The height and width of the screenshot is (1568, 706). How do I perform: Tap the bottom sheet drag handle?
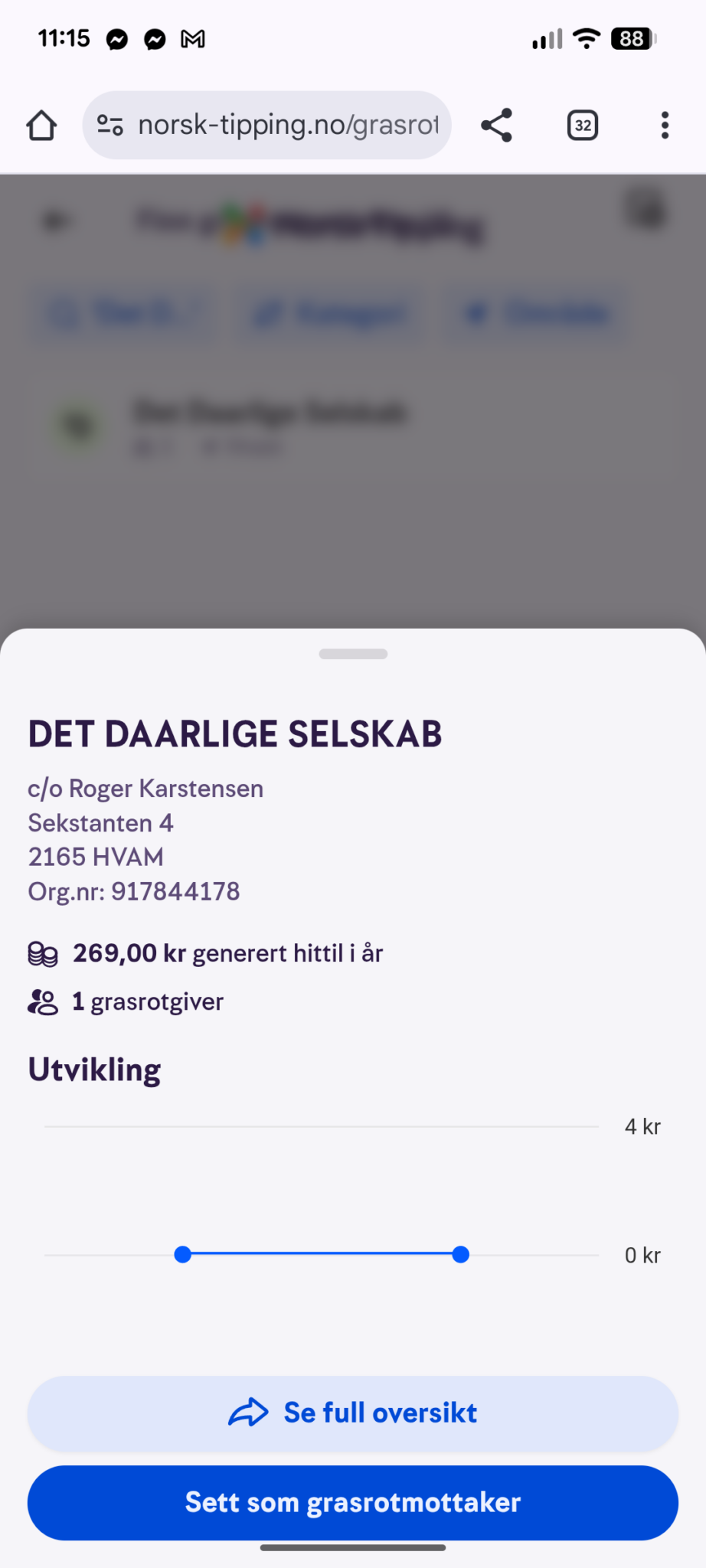[353, 654]
